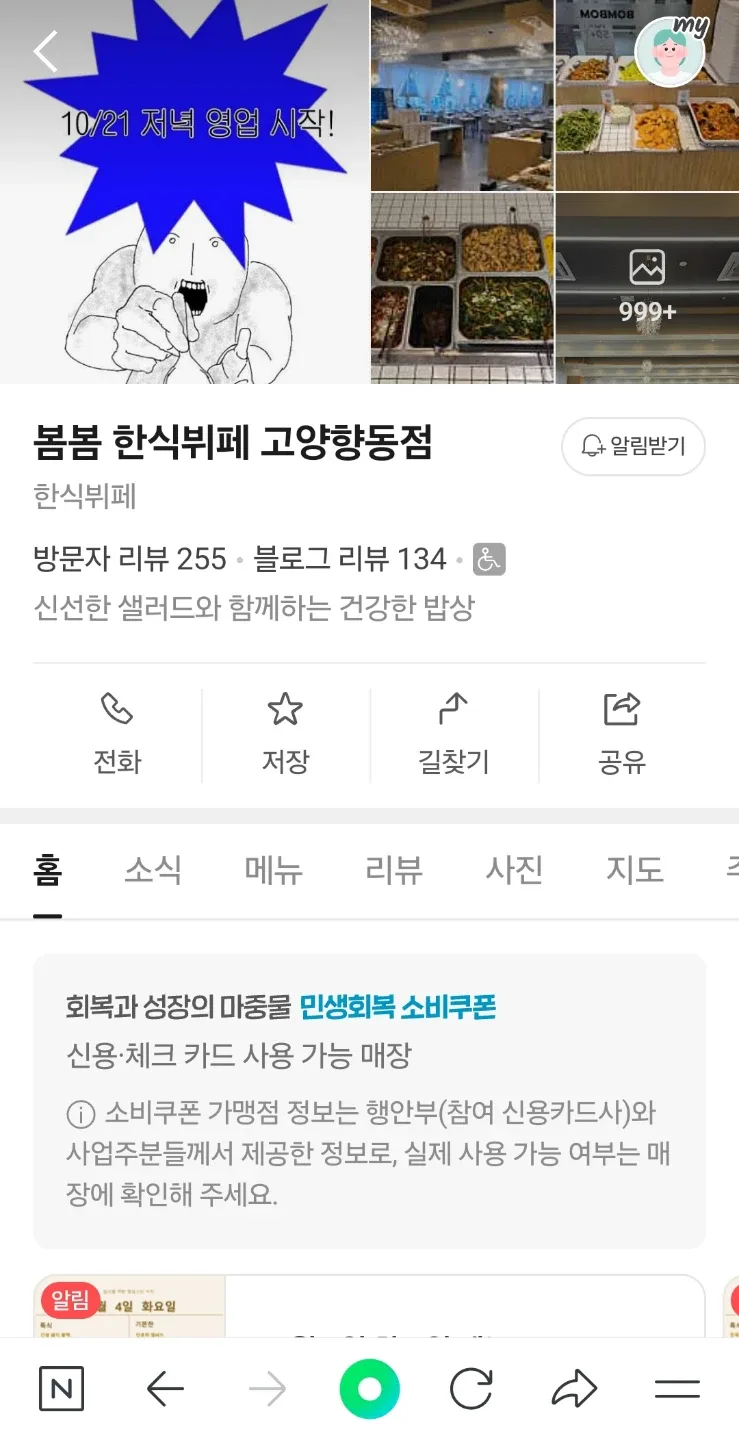Open 블로그 리뷰 134
The height and width of the screenshot is (1440, 739).
[350, 559]
